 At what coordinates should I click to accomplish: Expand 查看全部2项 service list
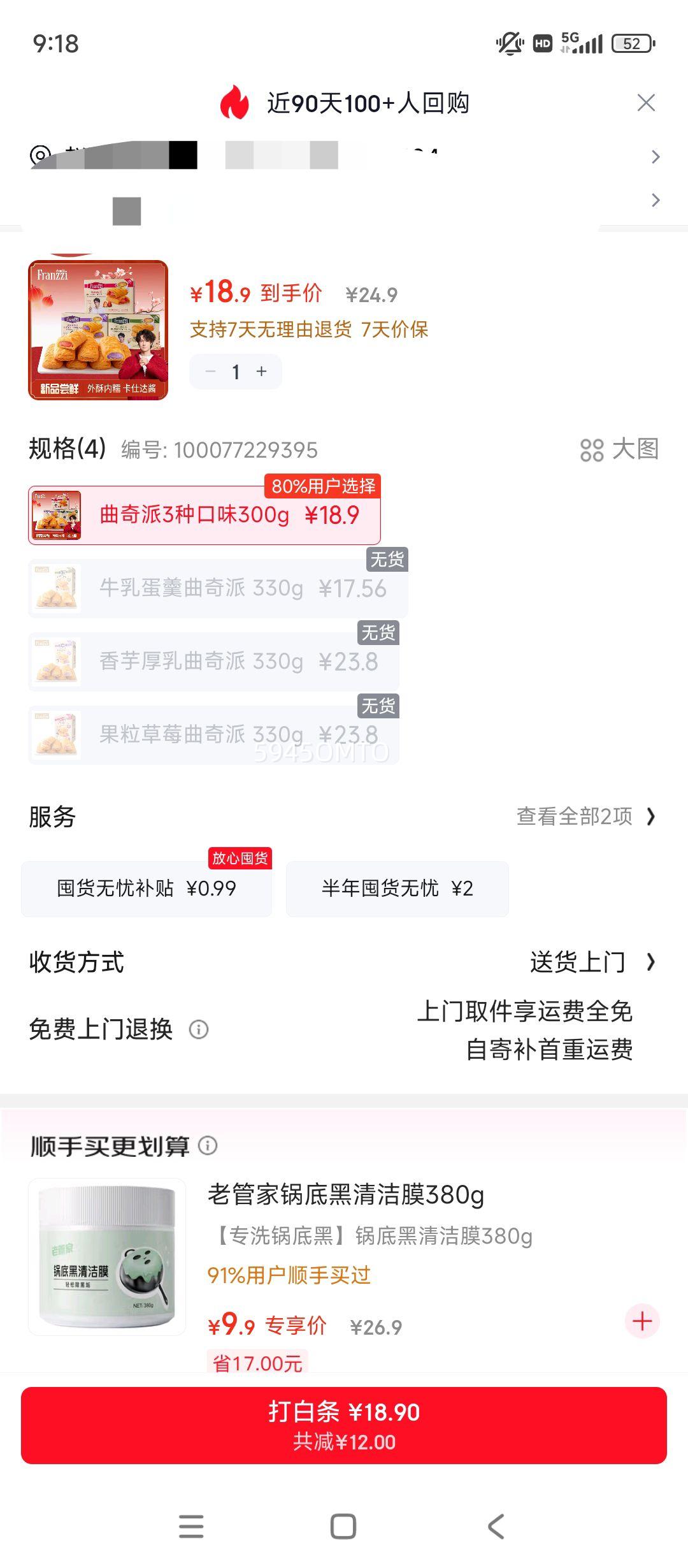tap(584, 817)
